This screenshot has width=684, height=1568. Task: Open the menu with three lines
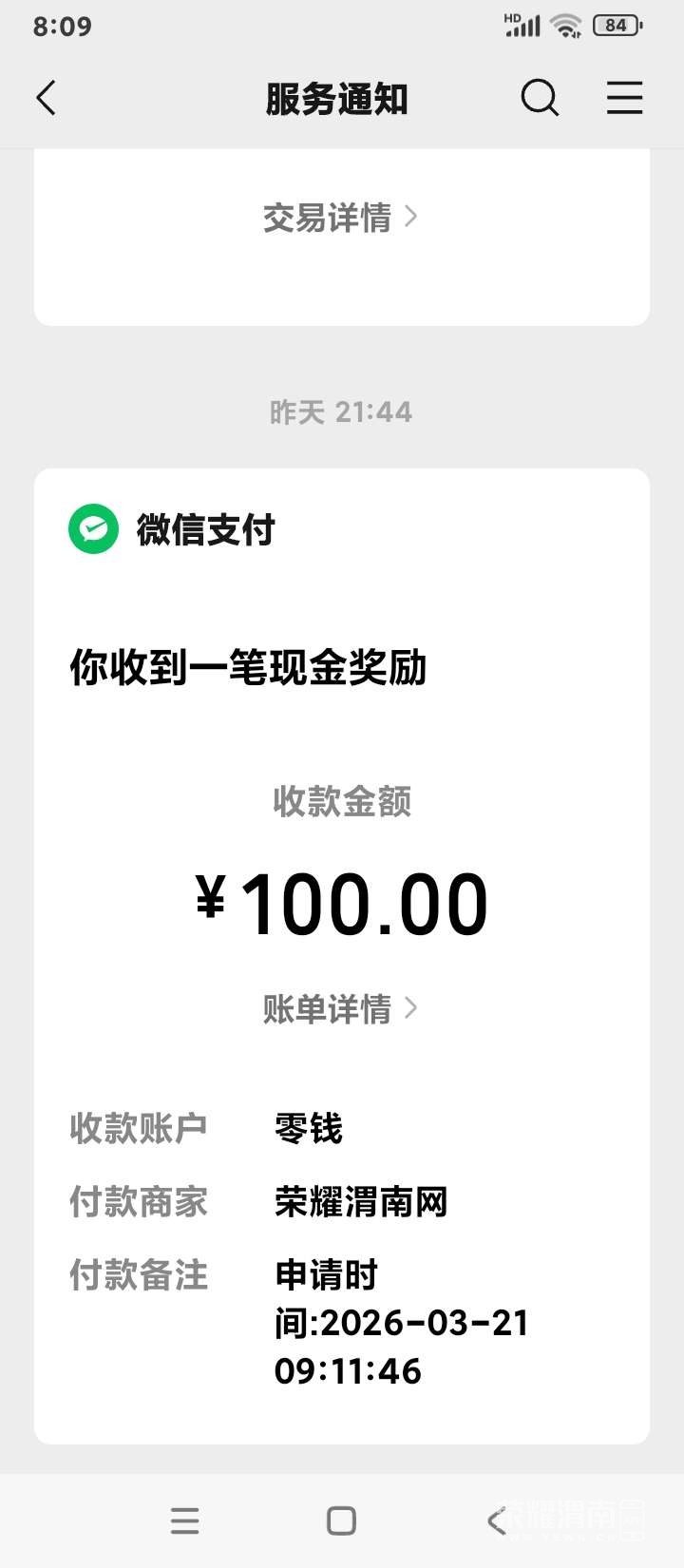click(x=624, y=98)
